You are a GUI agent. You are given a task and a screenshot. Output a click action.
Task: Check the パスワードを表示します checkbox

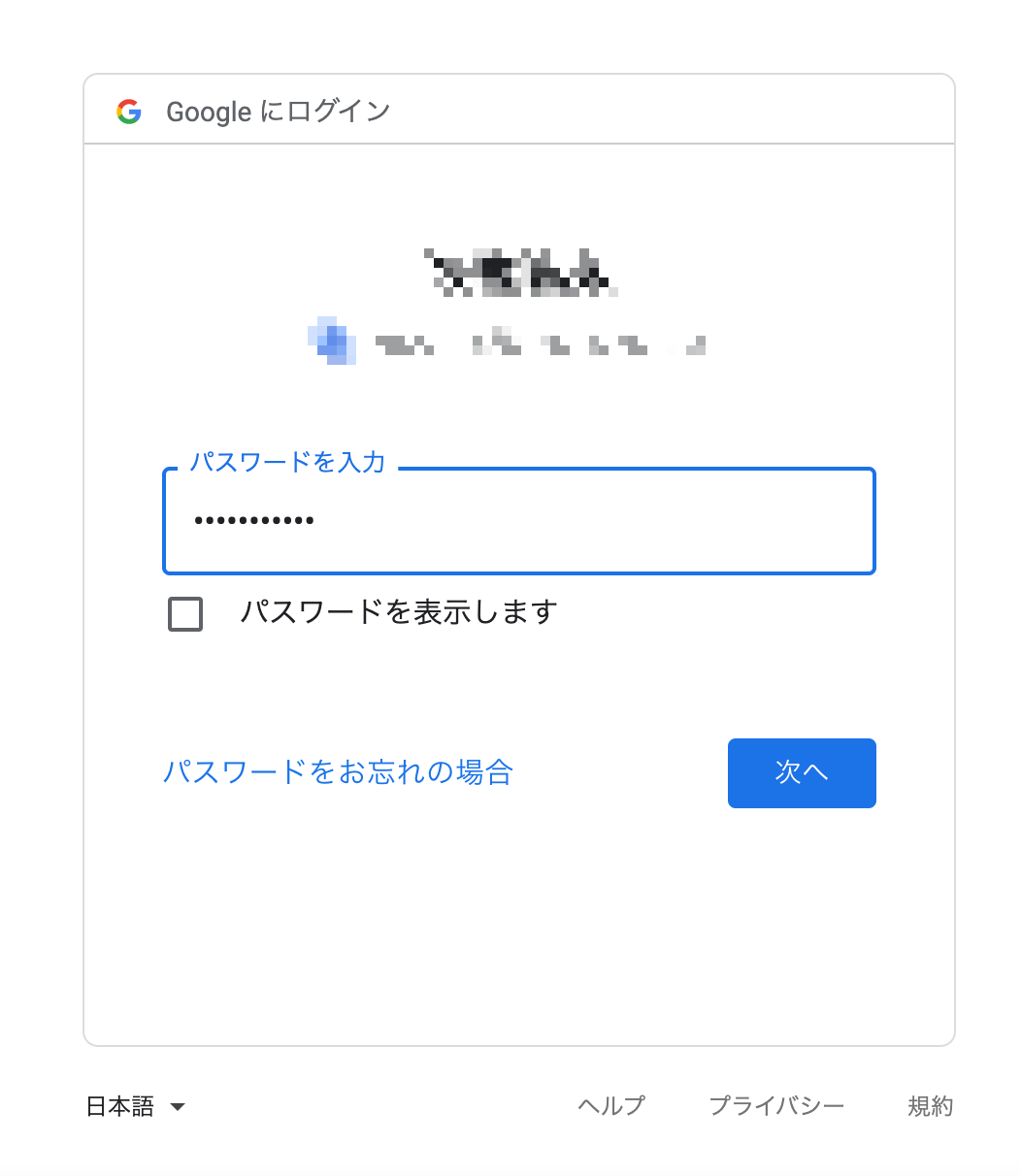point(185,614)
